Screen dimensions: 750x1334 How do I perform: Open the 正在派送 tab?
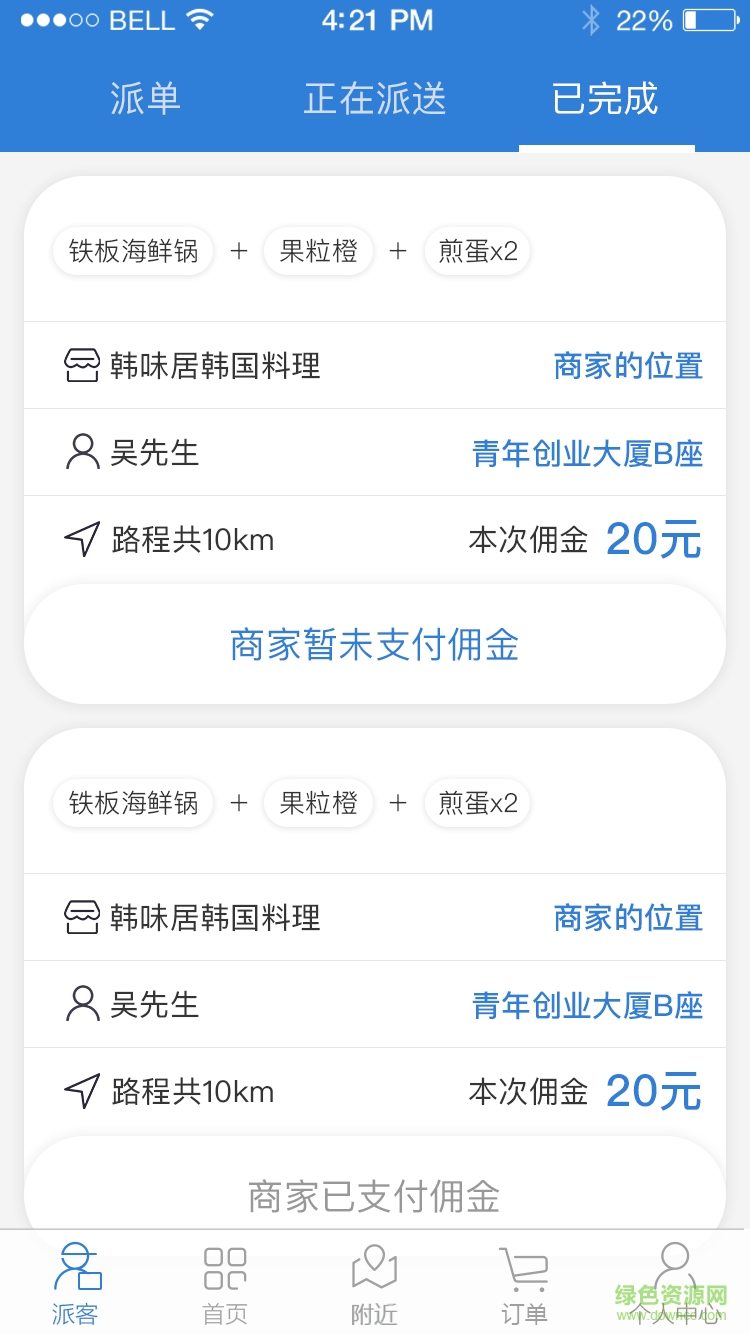tap(375, 99)
